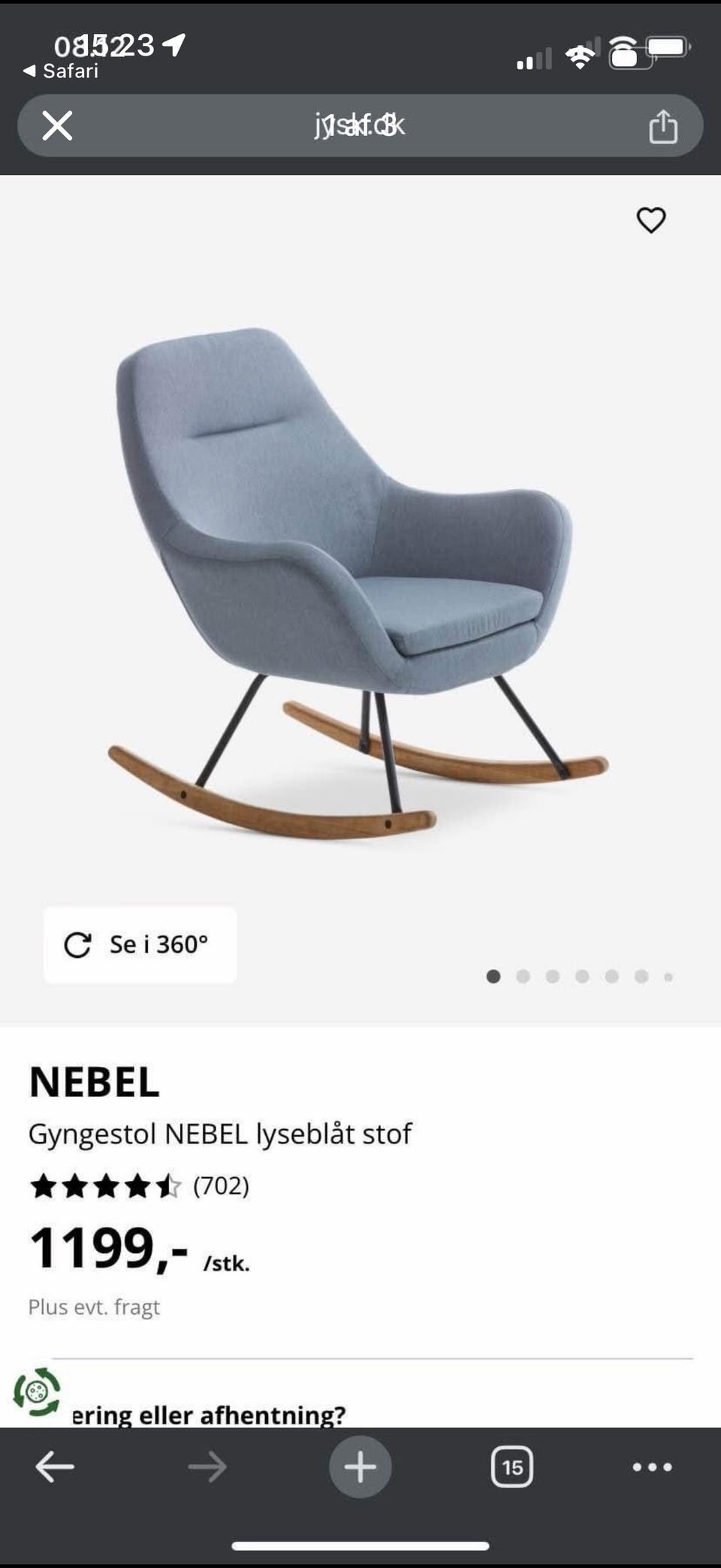Open a new tab with plus button
Viewport: 721px width, 1568px height.
[x=360, y=1466]
